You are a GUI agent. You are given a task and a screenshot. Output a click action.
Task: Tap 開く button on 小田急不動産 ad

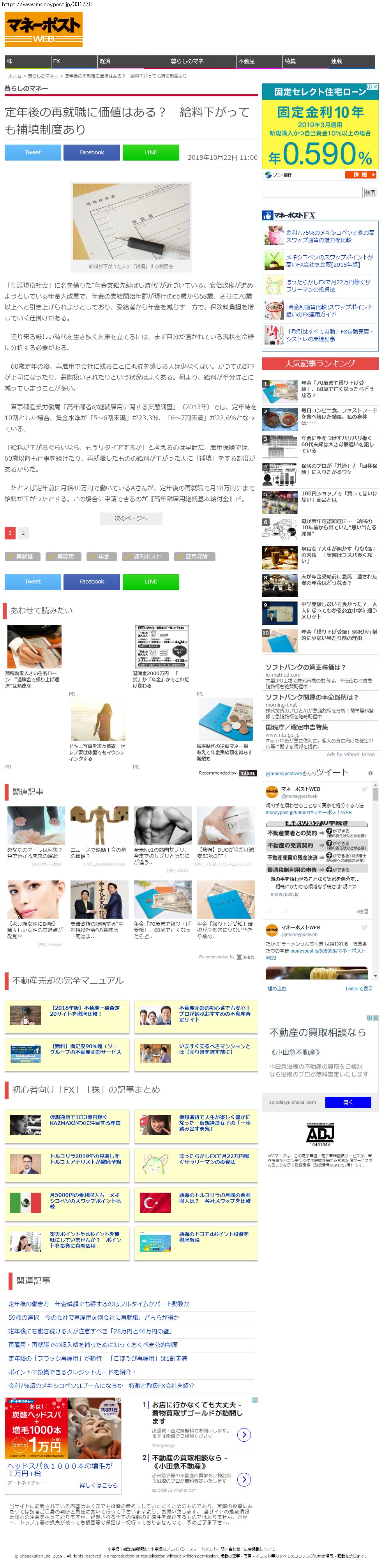click(x=348, y=1102)
